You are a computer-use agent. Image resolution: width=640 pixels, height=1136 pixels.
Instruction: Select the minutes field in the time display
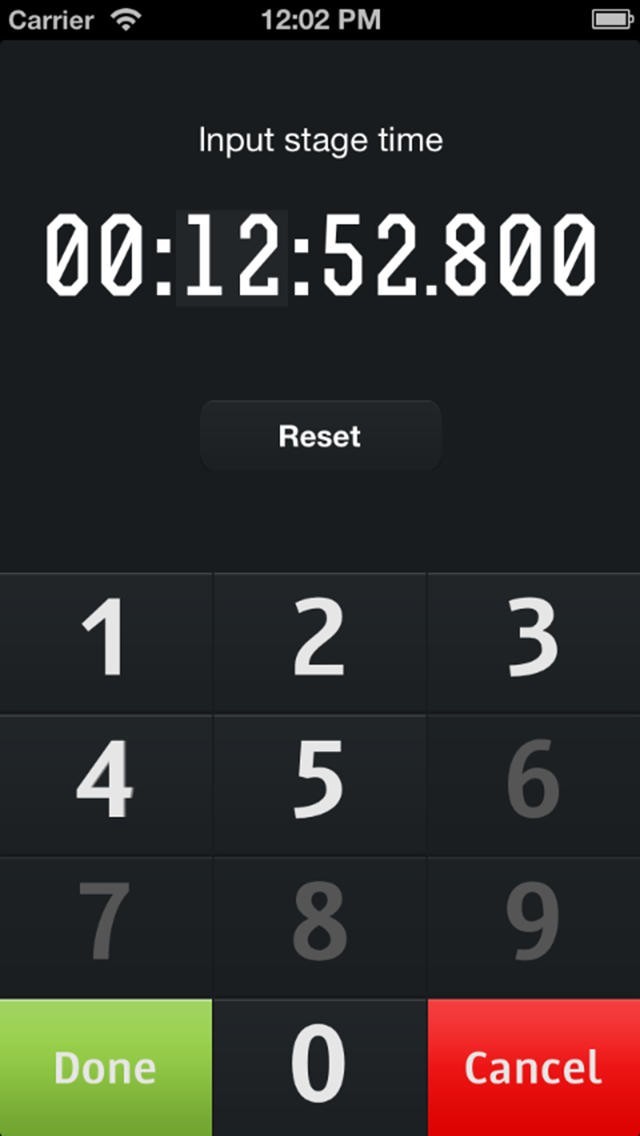pyautogui.click(x=232, y=257)
